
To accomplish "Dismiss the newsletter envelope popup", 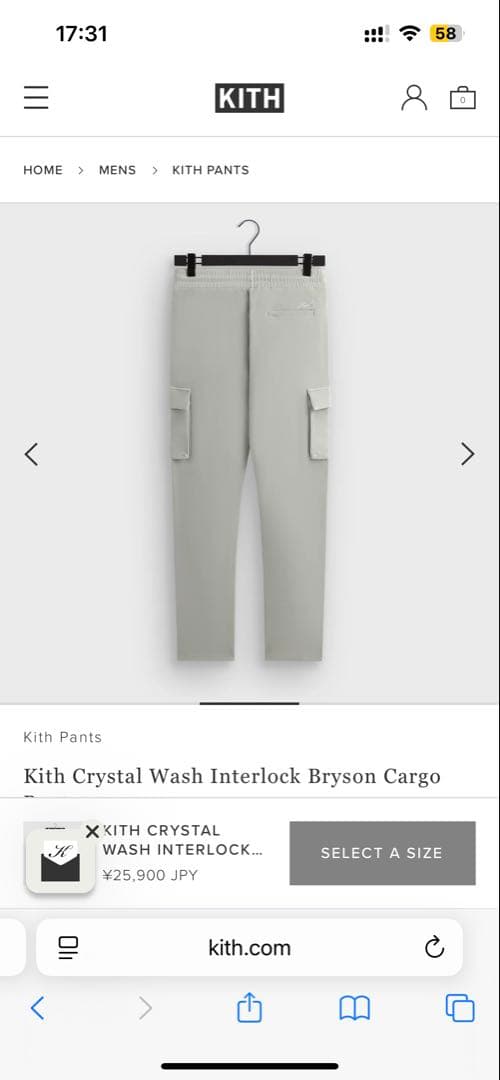I will [x=92, y=831].
